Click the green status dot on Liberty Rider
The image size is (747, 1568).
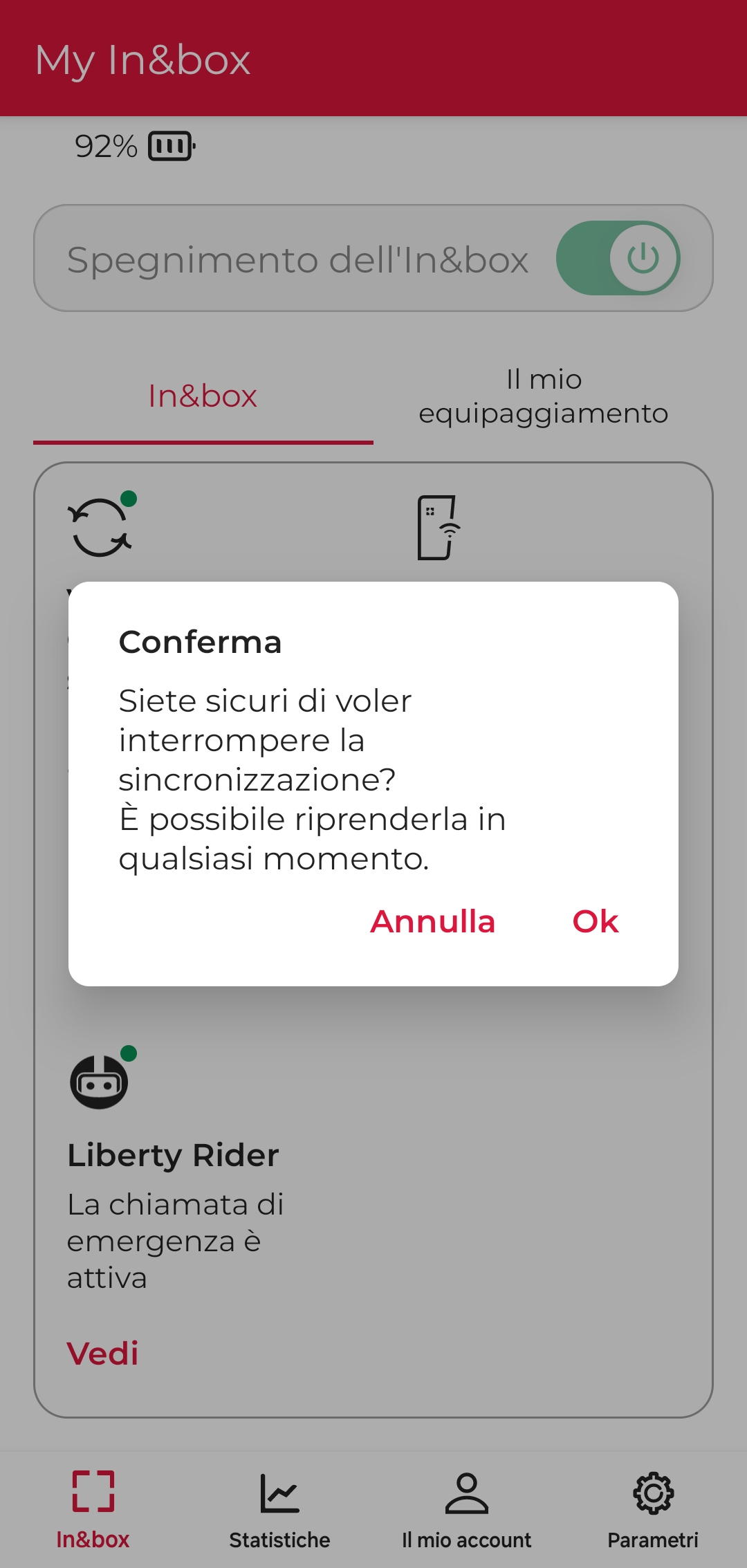128,1053
